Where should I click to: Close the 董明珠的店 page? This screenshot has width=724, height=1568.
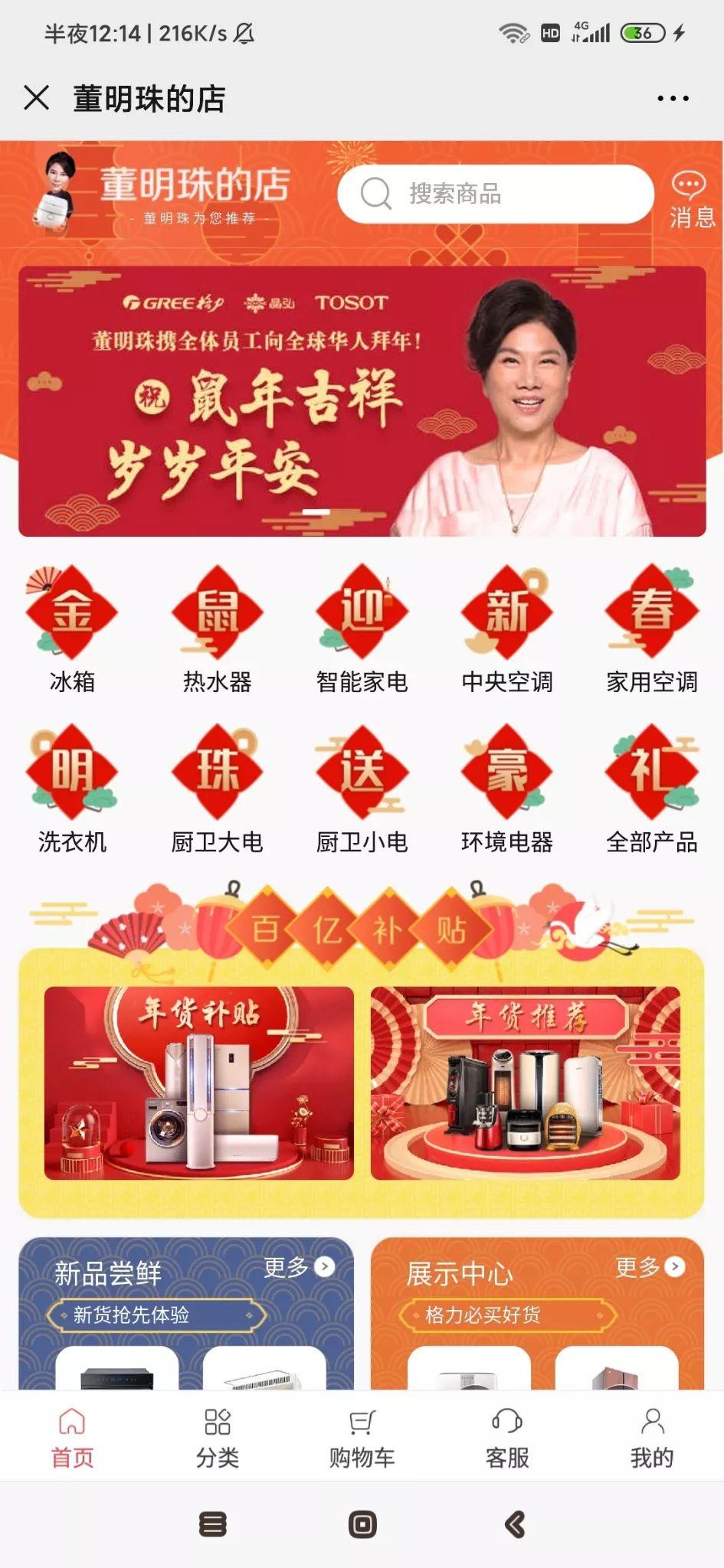[x=36, y=98]
